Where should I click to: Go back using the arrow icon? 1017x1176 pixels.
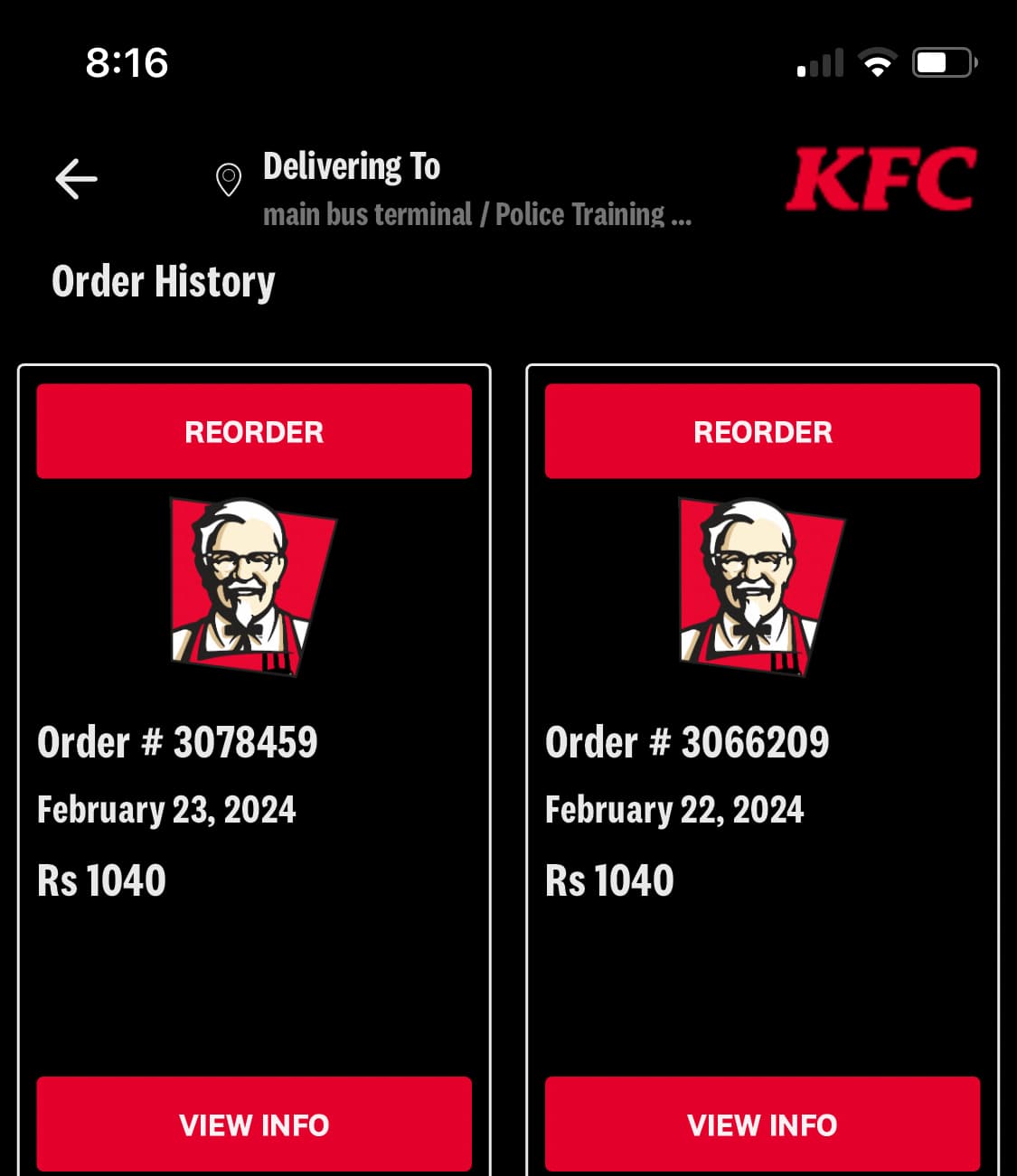[x=76, y=179]
